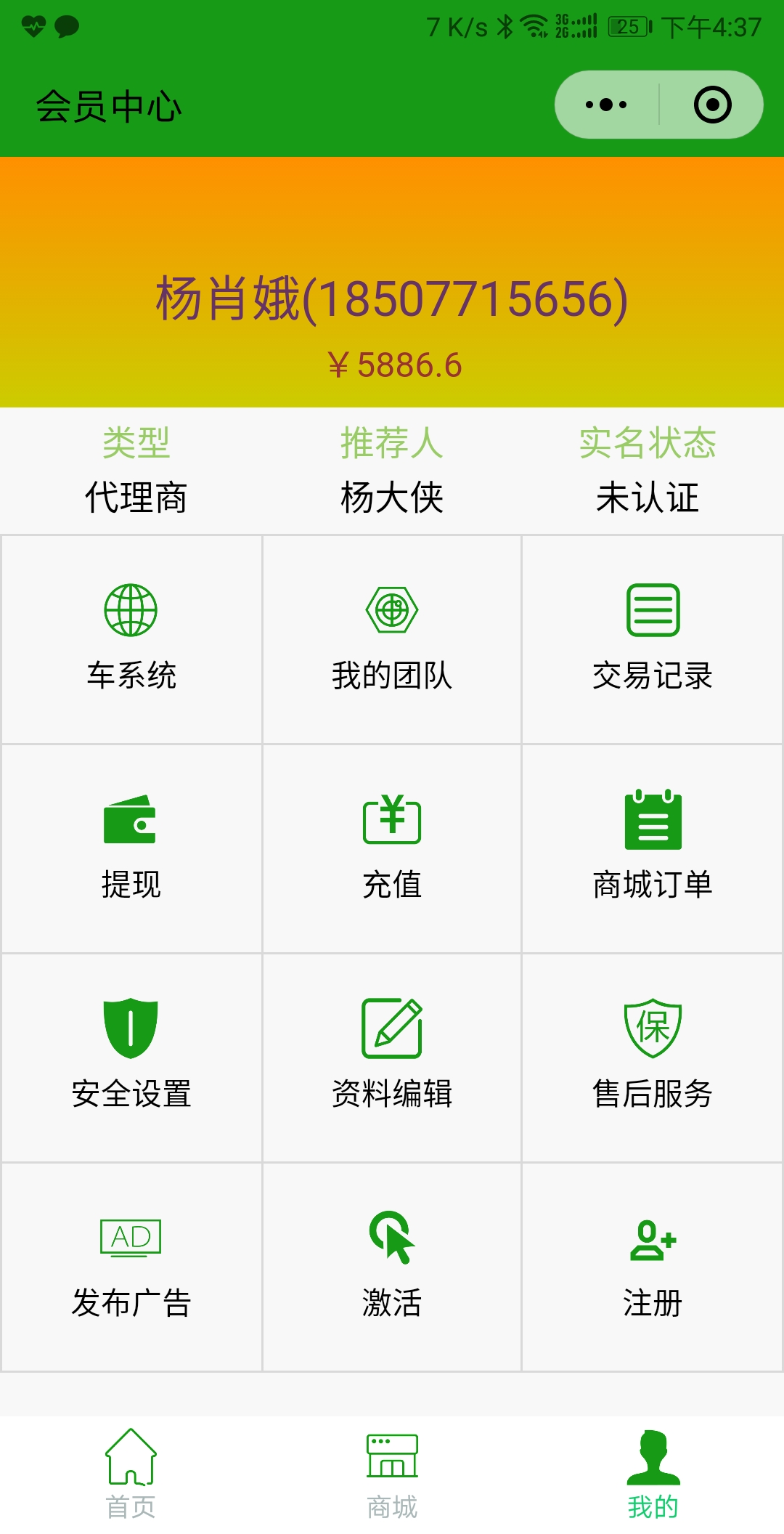This screenshot has height=1534, width=784.
Task: Select 充值 to recharge balance
Action: 392,848
